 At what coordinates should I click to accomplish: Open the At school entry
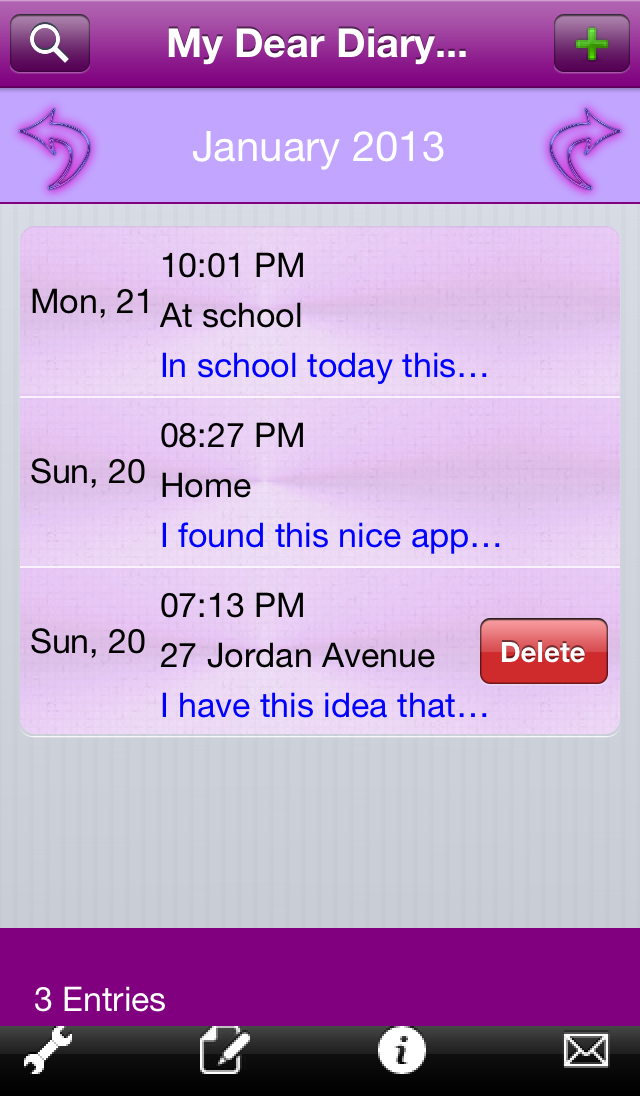pos(320,312)
